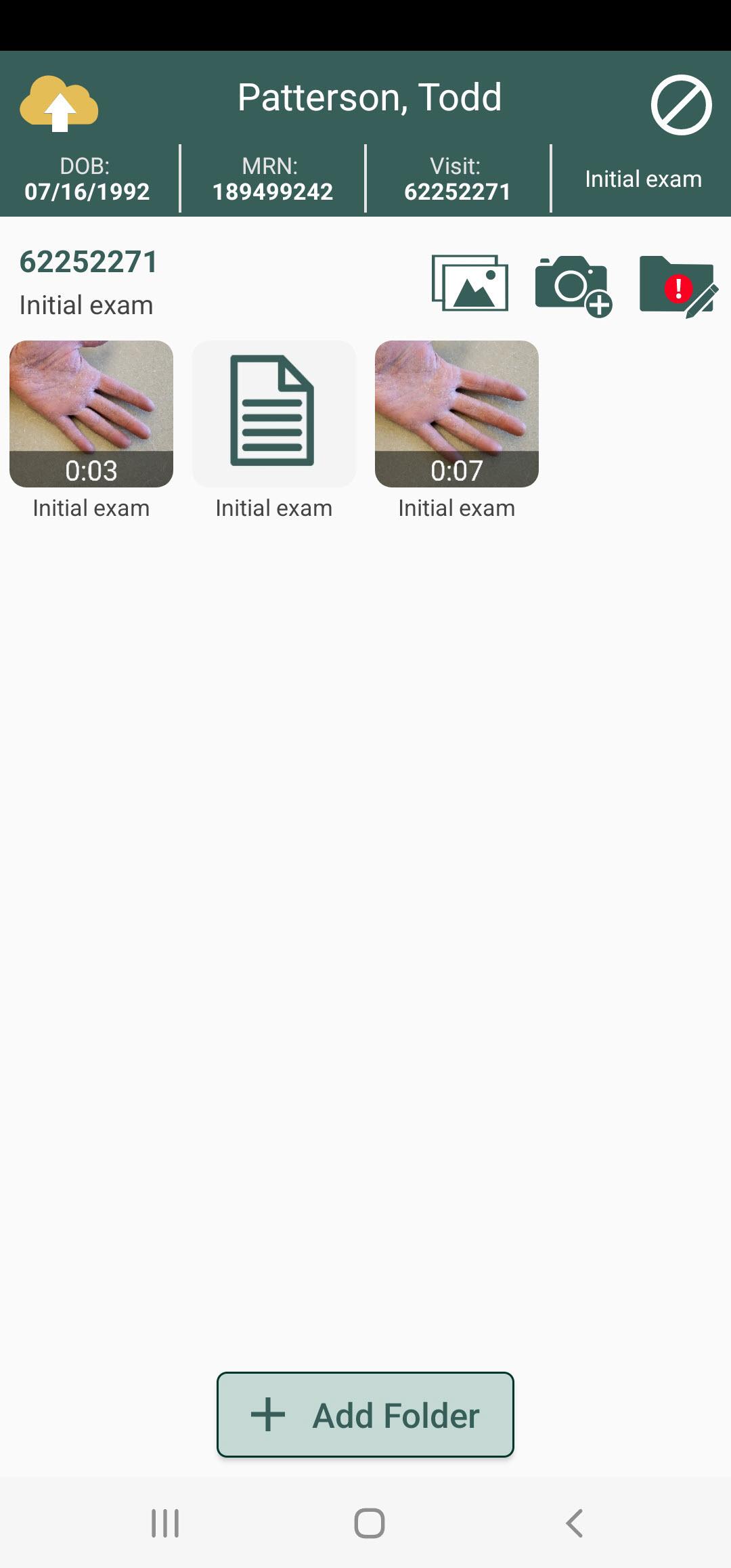Go back using system back button
Screen dimensions: 731x1568
tap(574, 1523)
